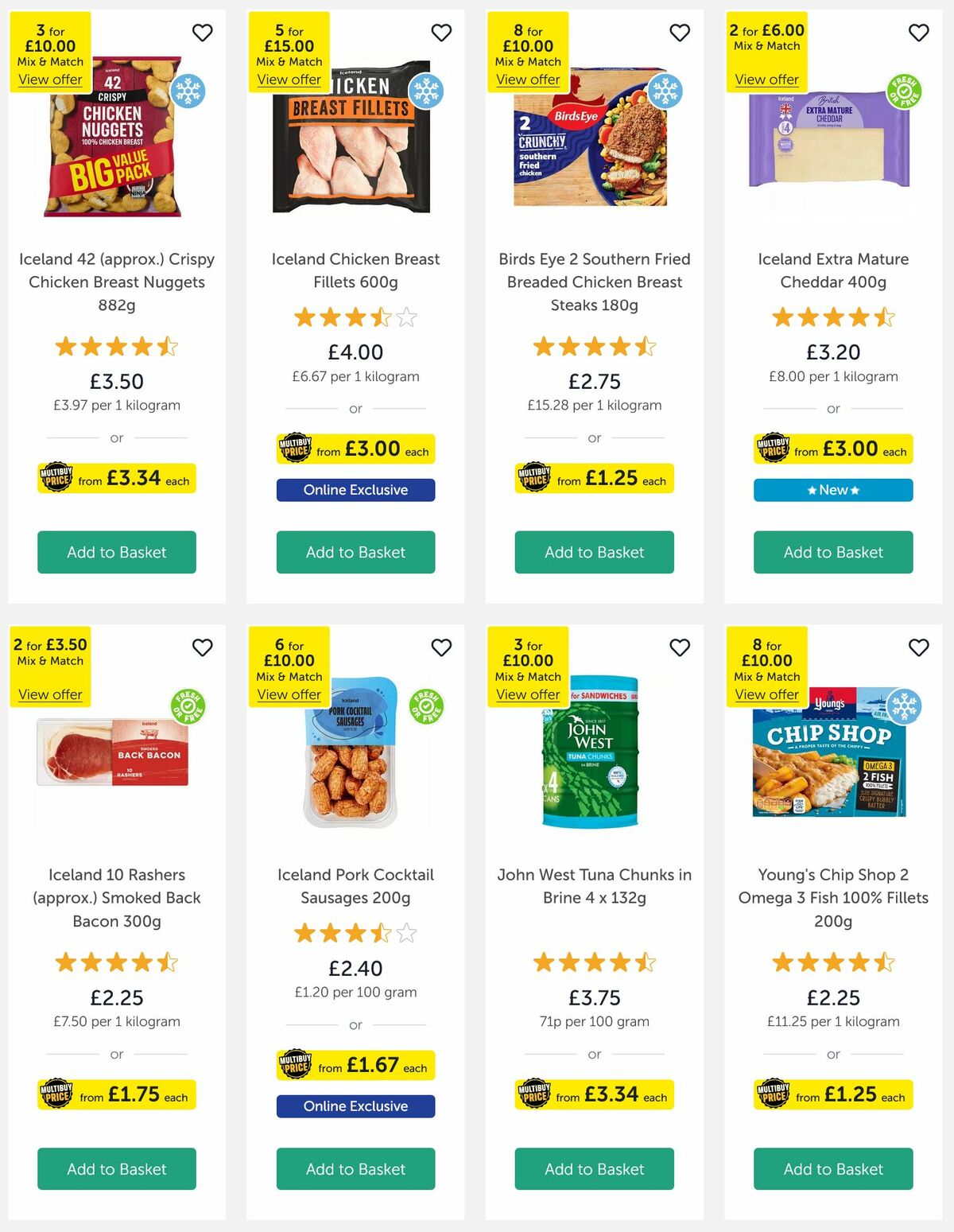Favourite the Young's Chip Shop Fish Fillets
The height and width of the screenshot is (1232, 954).
coord(918,648)
